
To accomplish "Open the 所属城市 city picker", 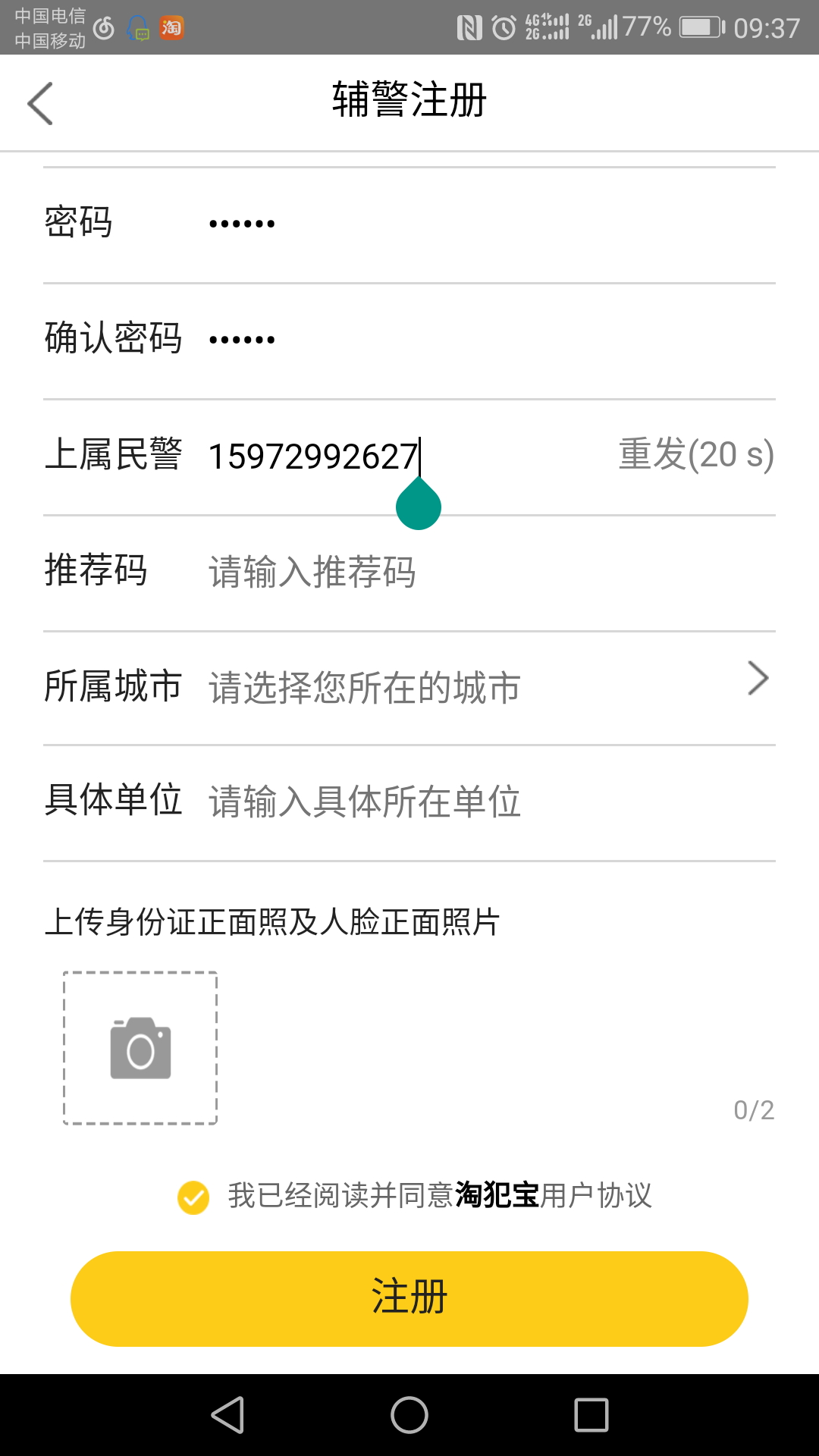I will coord(409,687).
